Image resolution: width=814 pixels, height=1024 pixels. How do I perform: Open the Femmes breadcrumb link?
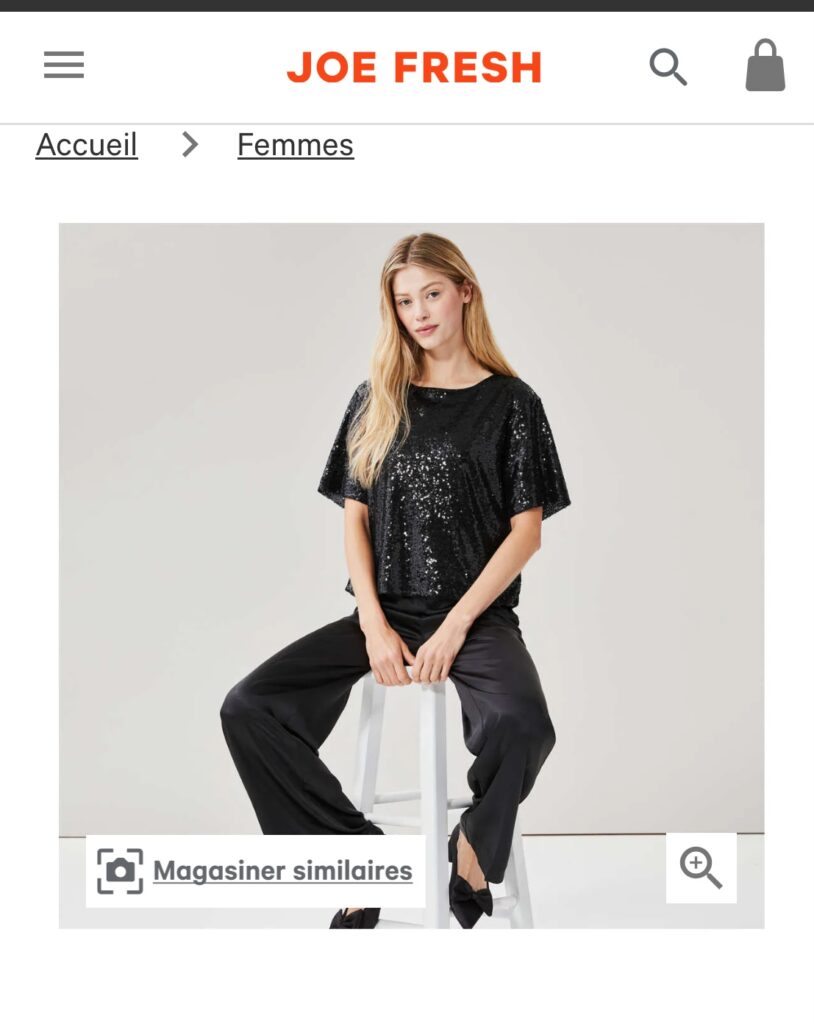click(295, 145)
